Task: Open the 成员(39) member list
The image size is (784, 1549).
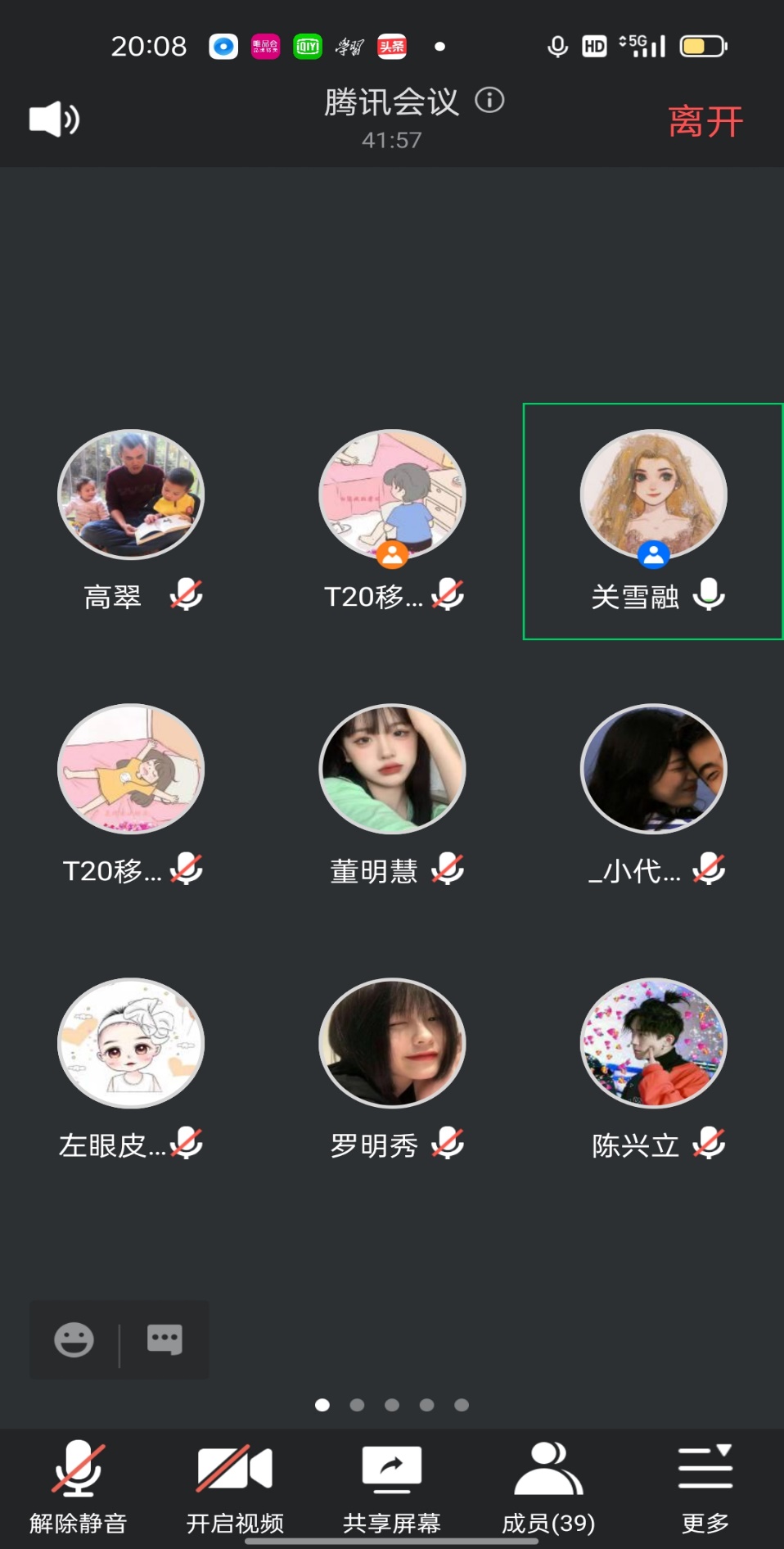Action: point(548,1486)
